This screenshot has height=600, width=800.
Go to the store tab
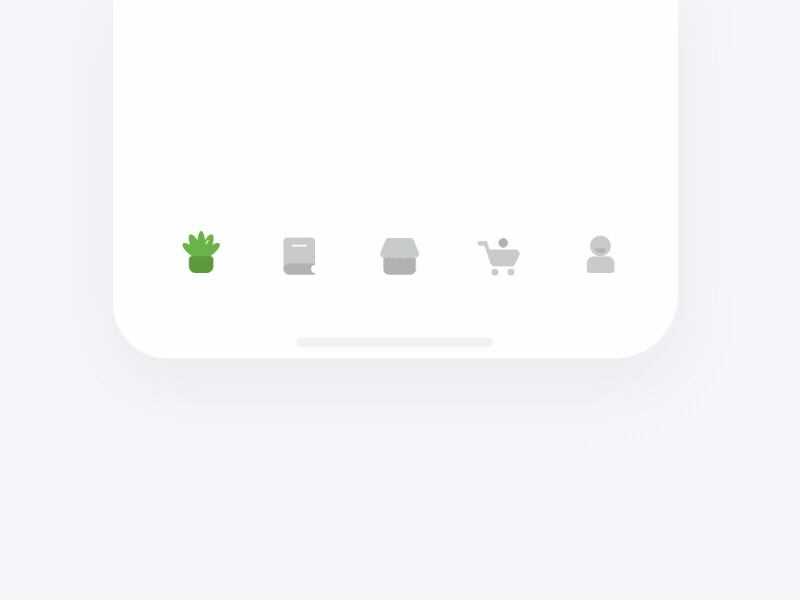399,256
